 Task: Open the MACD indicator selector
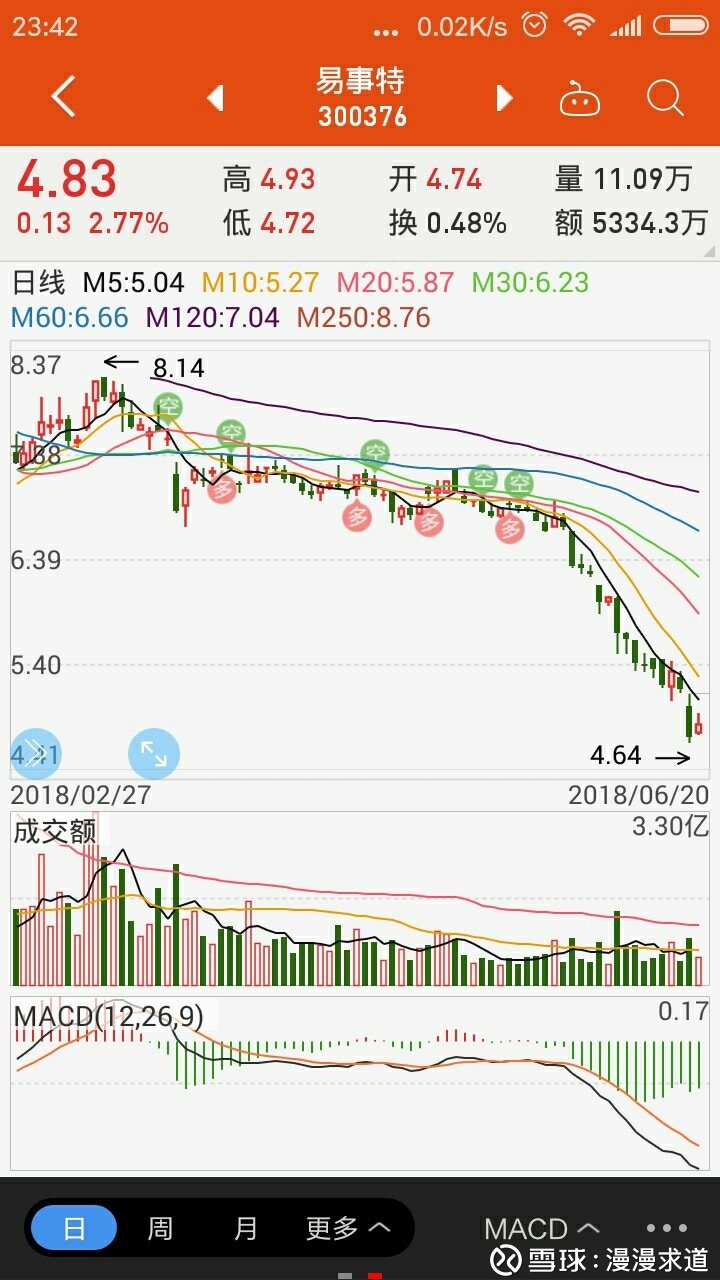[x=541, y=1229]
